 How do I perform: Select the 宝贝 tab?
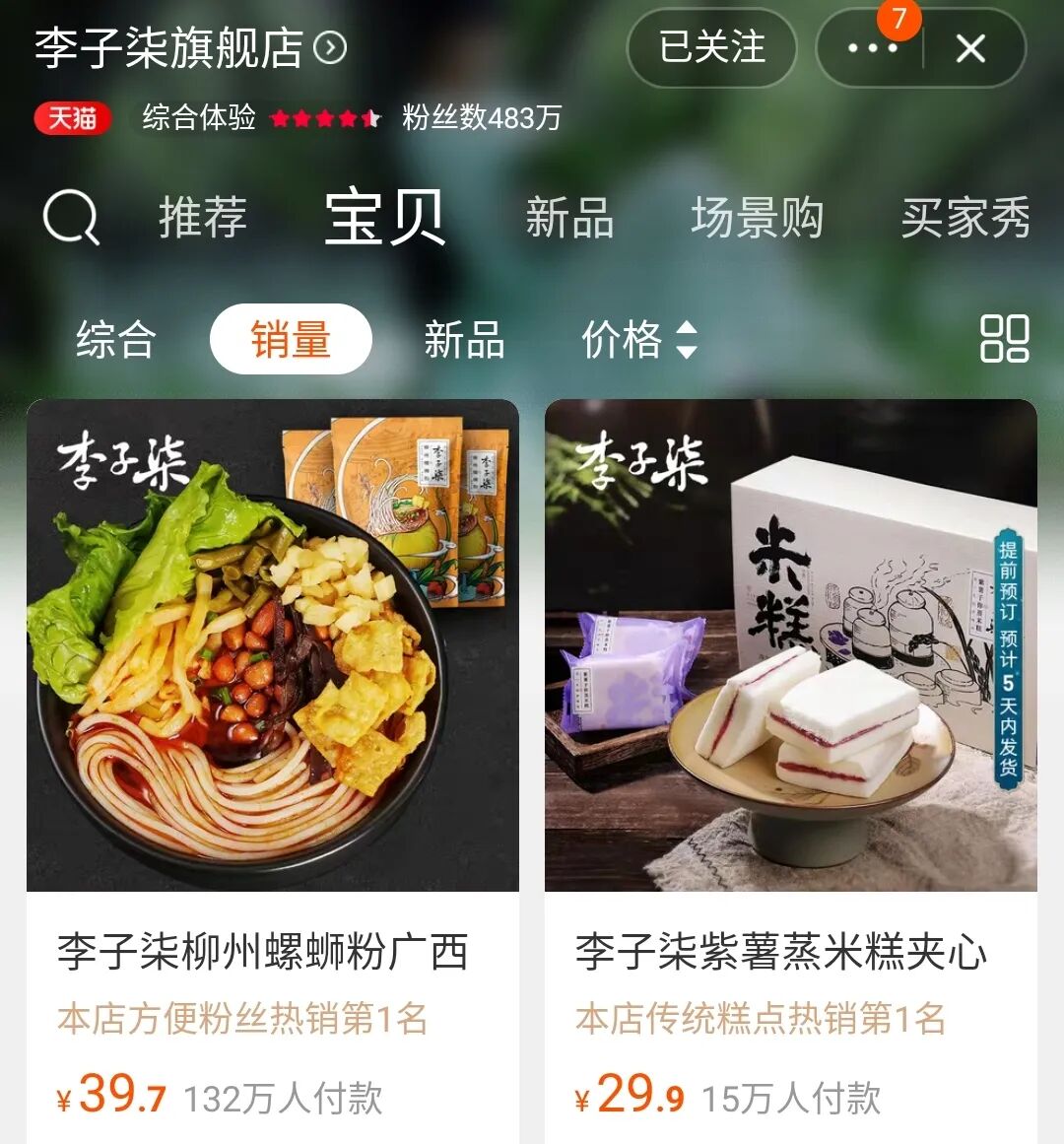[385, 217]
